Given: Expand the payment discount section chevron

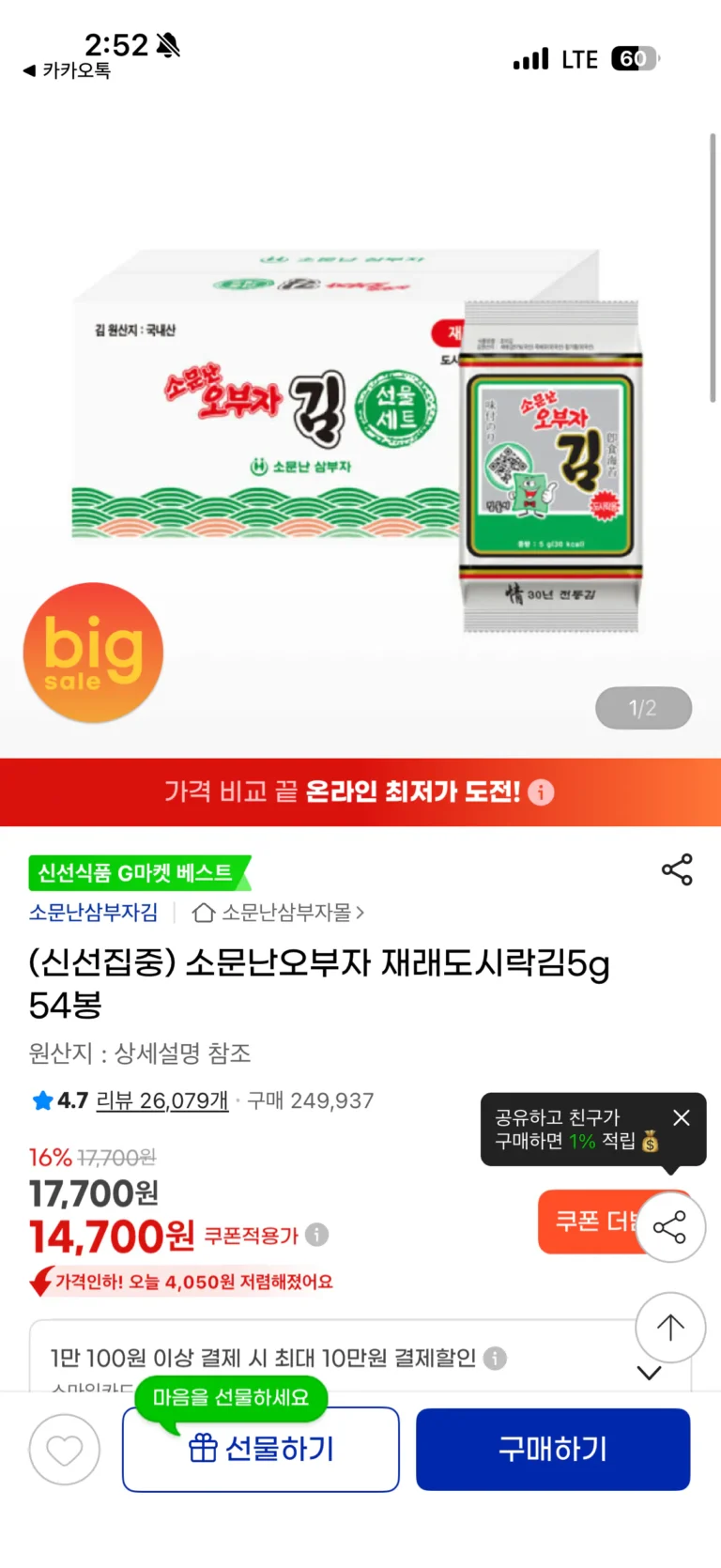Looking at the screenshot, I should 649,1373.
